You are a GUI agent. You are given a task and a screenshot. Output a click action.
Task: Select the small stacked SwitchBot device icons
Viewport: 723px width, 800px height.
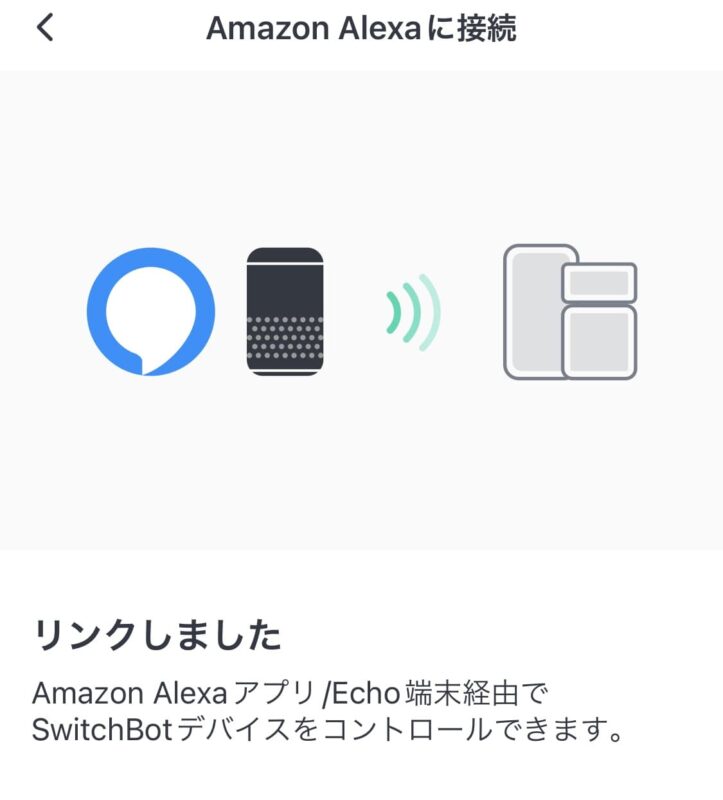point(600,310)
